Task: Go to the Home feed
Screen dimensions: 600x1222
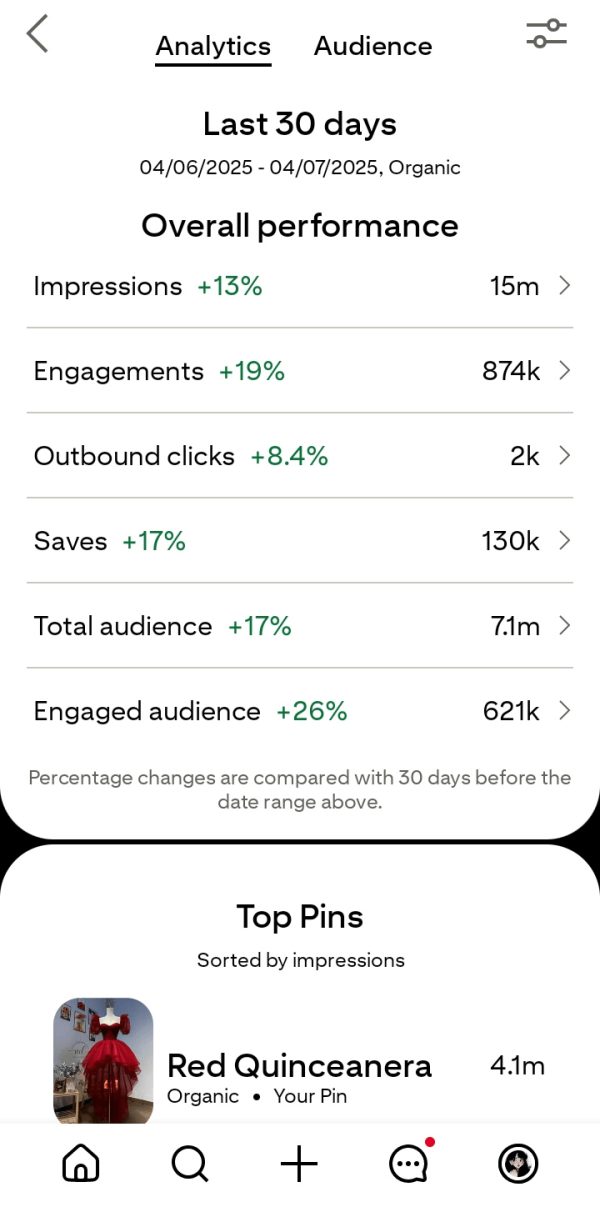Action: pos(81,1164)
